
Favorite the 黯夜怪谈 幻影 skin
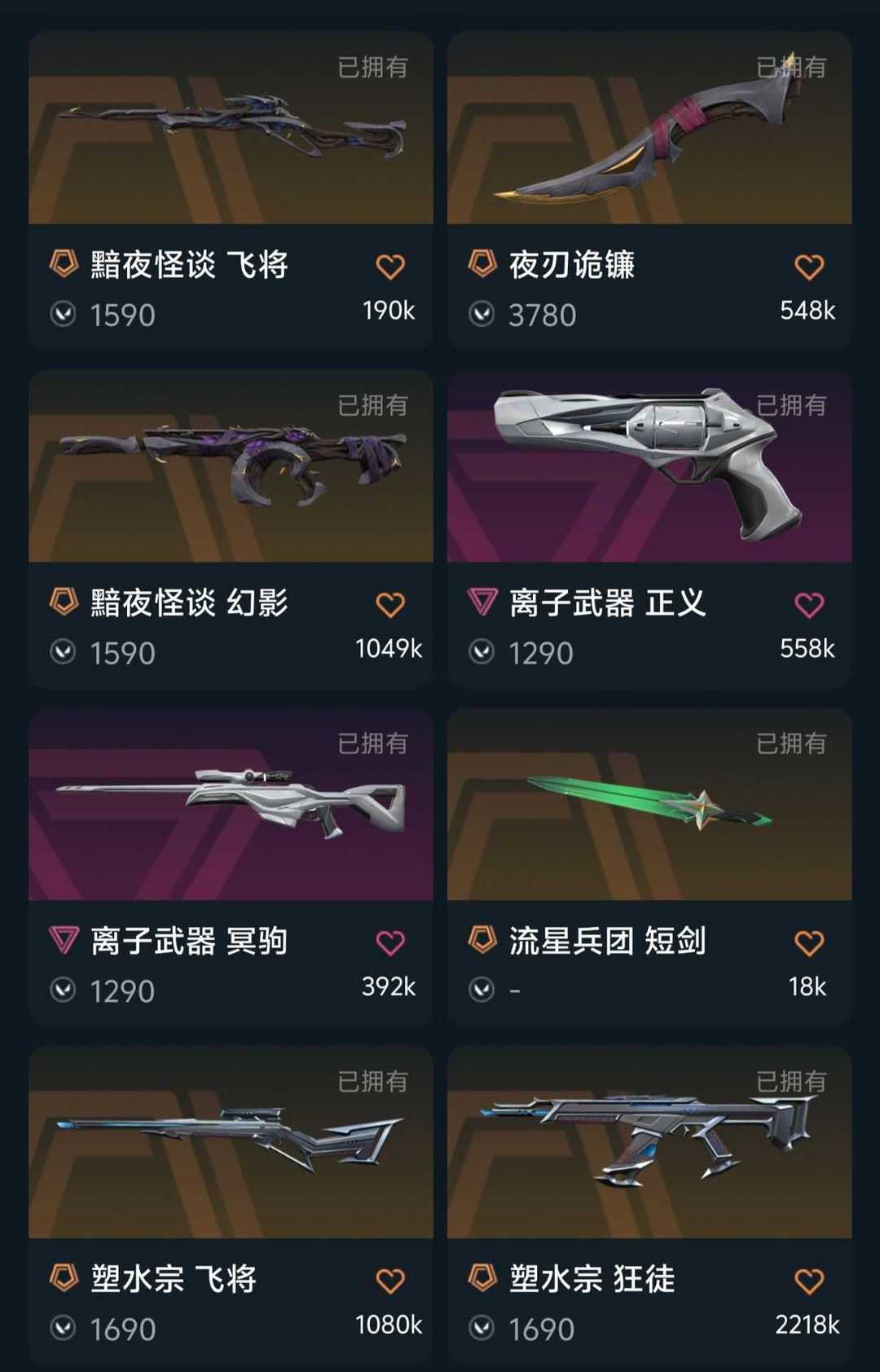pyautogui.click(x=390, y=605)
